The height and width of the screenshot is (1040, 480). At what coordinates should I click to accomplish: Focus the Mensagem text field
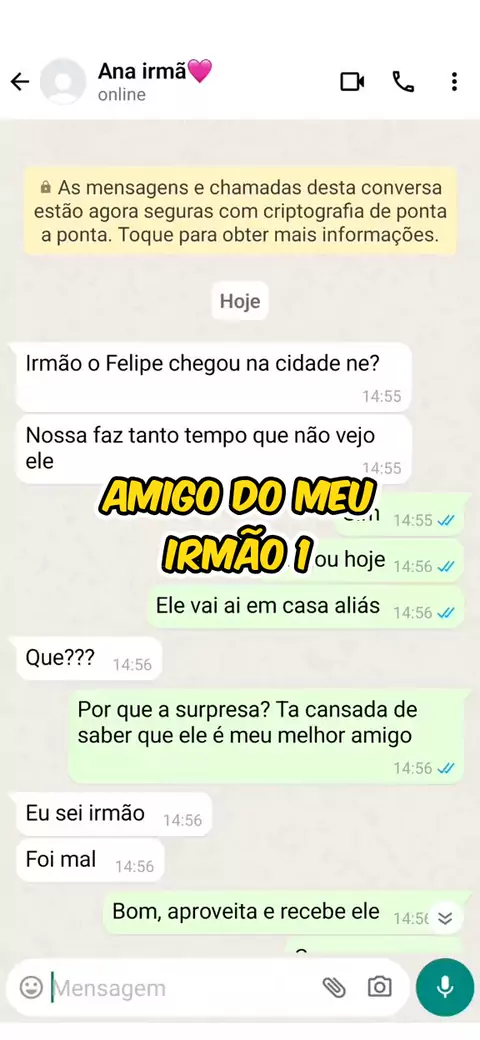[182, 988]
